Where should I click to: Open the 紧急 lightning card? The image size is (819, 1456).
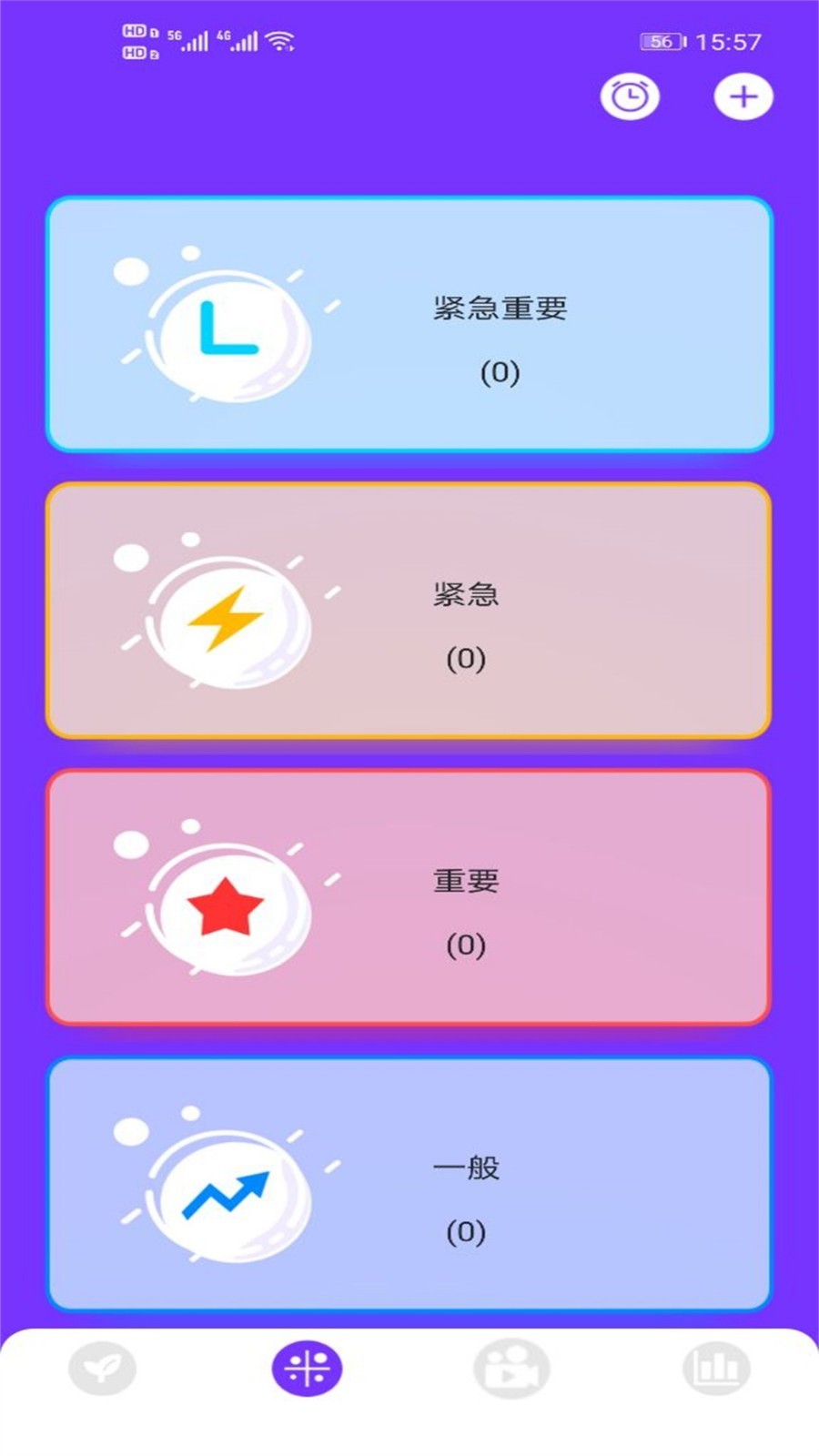click(x=409, y=610)
